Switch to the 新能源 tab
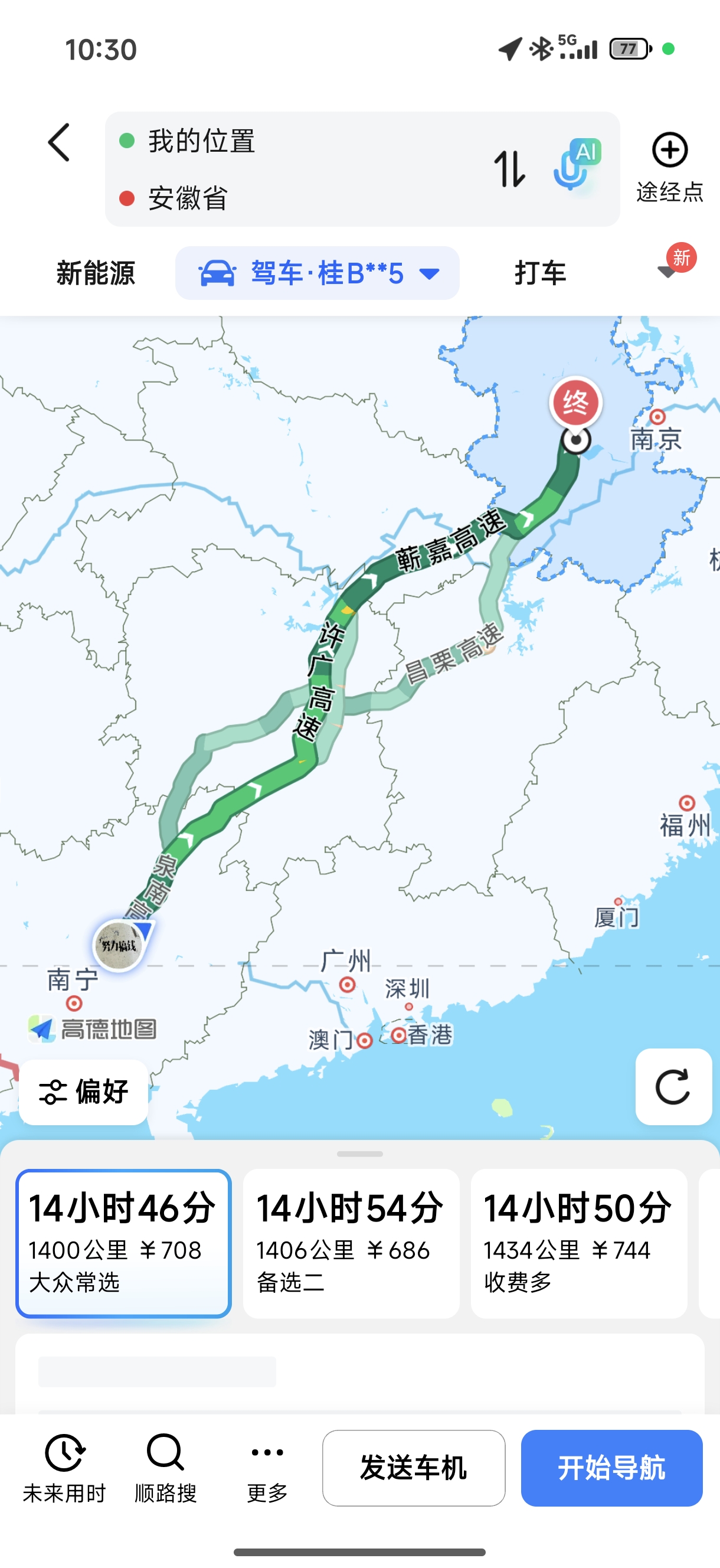The image size is (720, 1568). (96, 273)
